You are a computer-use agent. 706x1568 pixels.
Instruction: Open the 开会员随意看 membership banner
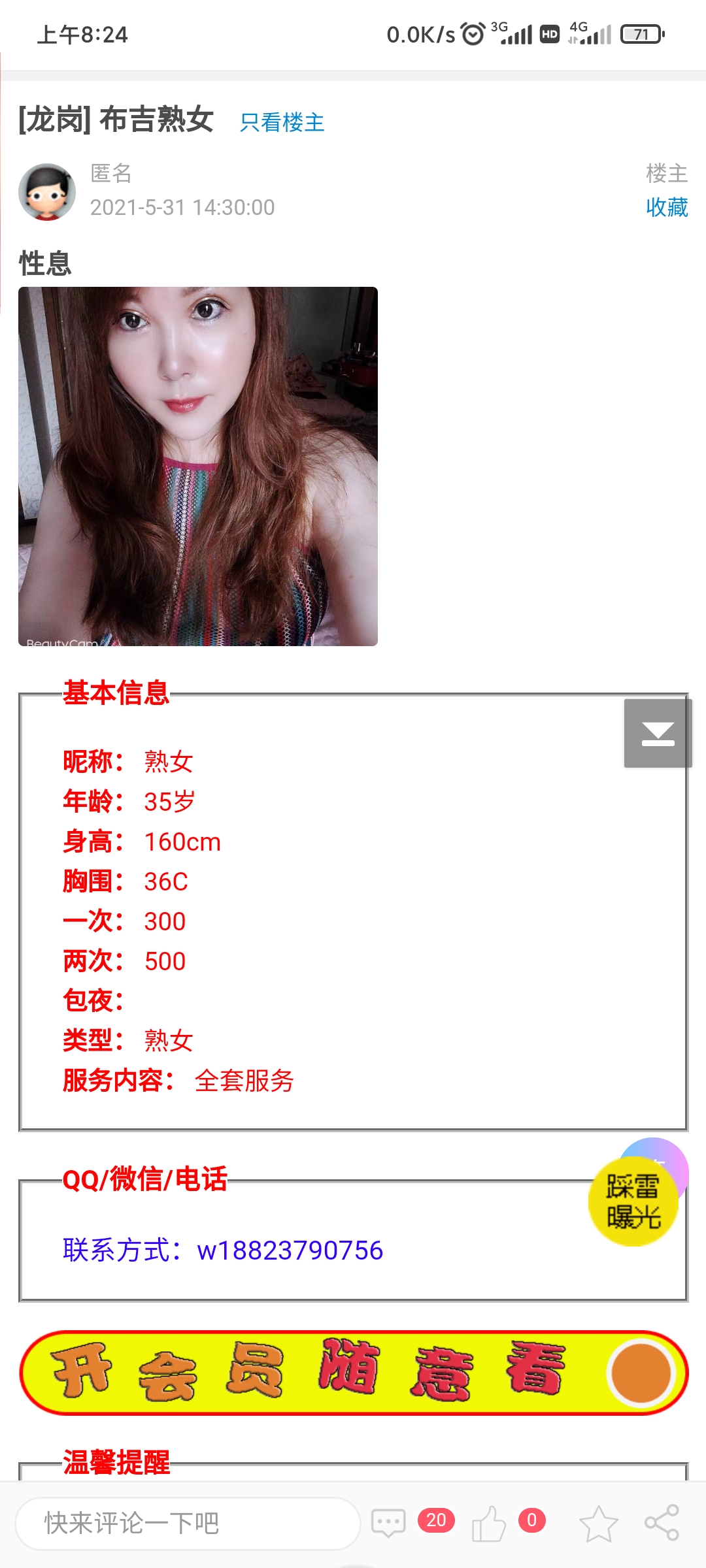353,1373
